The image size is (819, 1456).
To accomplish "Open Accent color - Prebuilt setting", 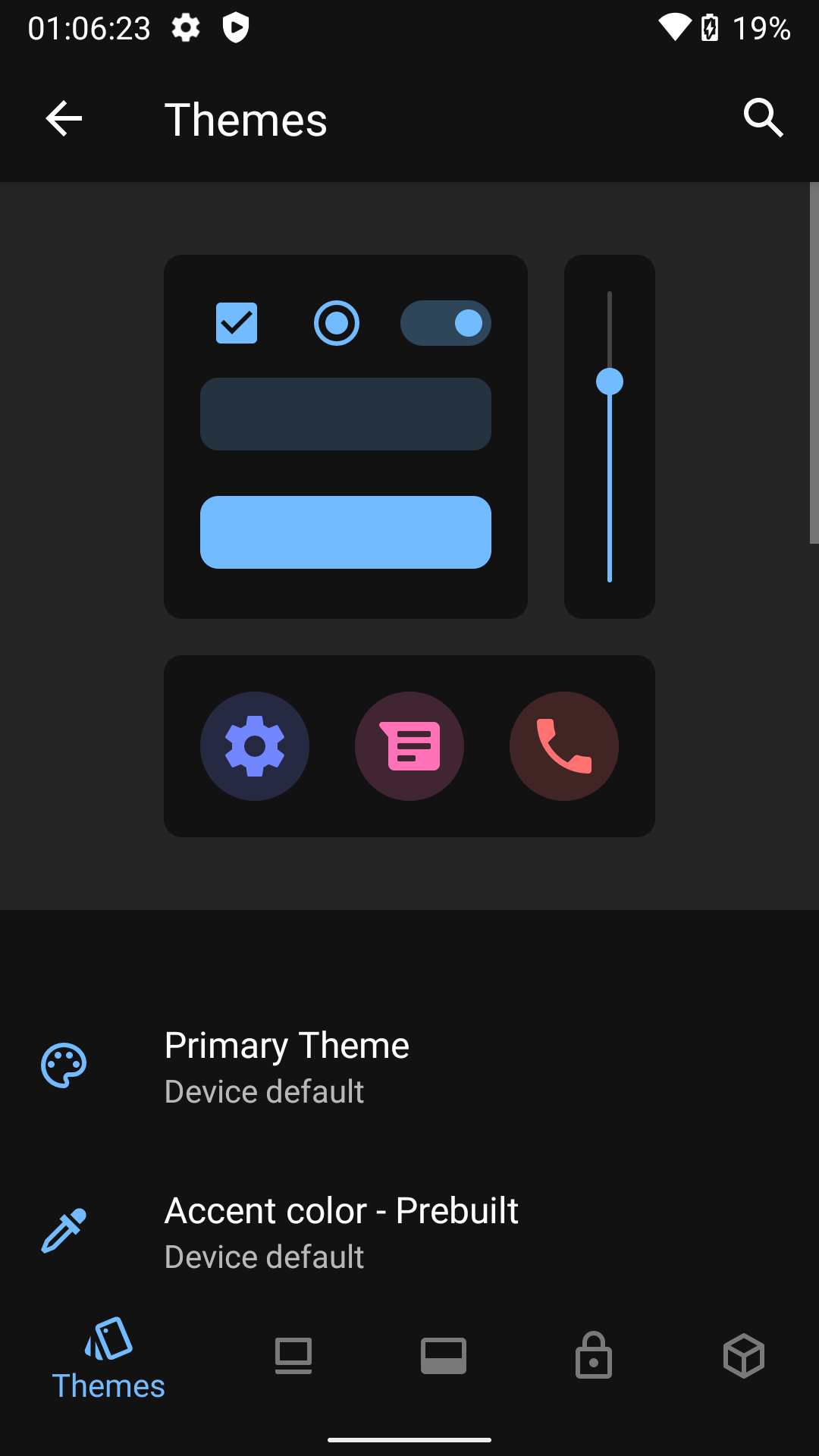I will pyautogui.click(x=409, y=1232).
